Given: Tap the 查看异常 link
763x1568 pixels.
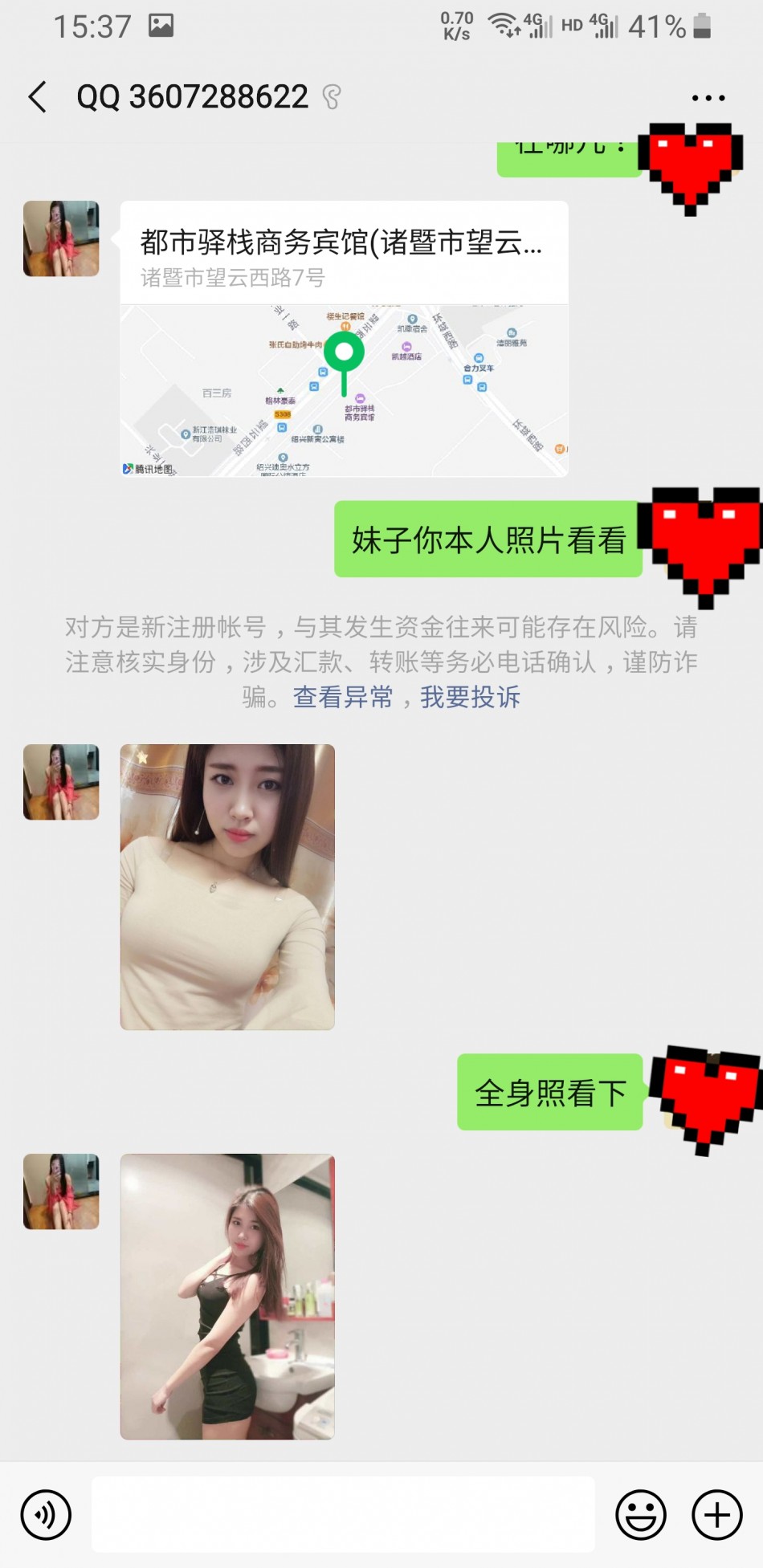Looking at the screenshot, I should coord(343,697).
